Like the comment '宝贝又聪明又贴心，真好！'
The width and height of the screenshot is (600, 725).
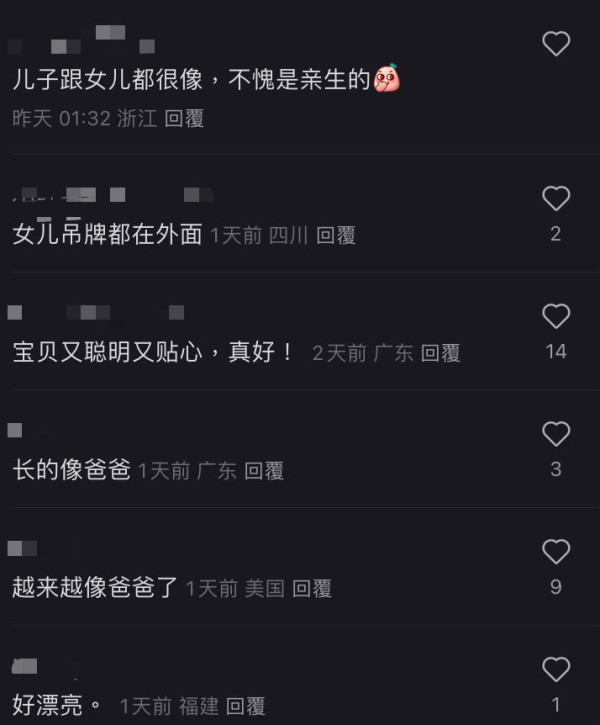click(555, 317)
